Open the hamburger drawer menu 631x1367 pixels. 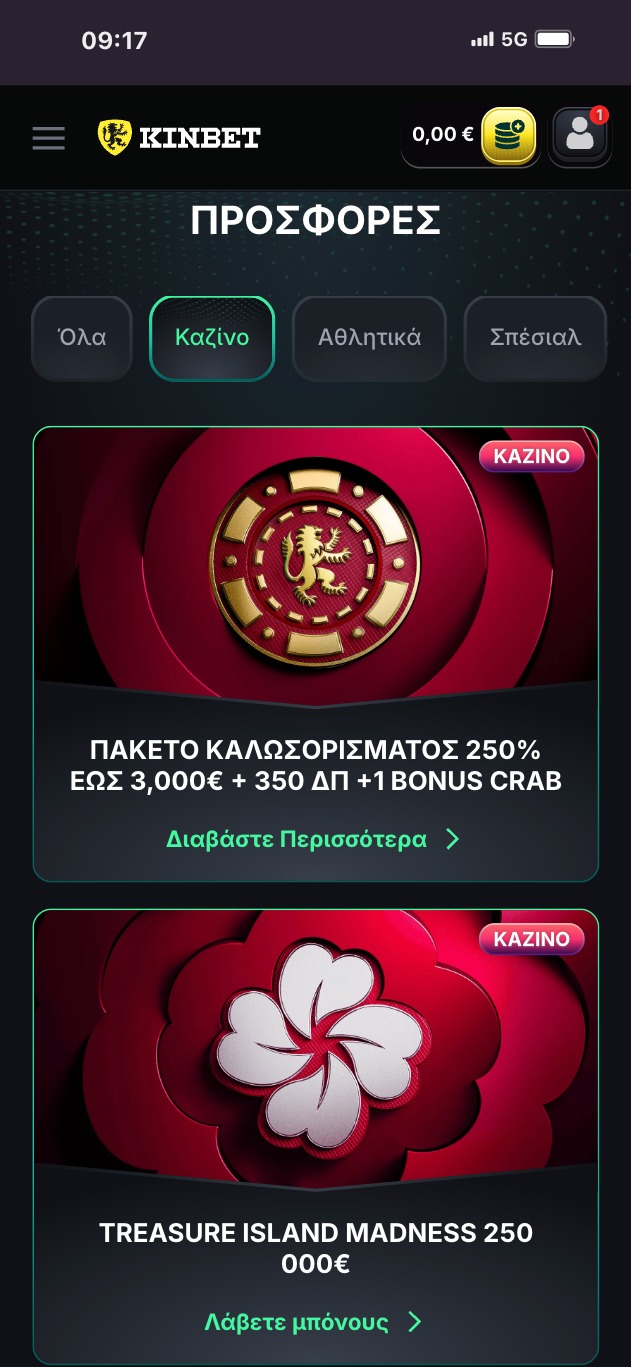tap(48, 138)
